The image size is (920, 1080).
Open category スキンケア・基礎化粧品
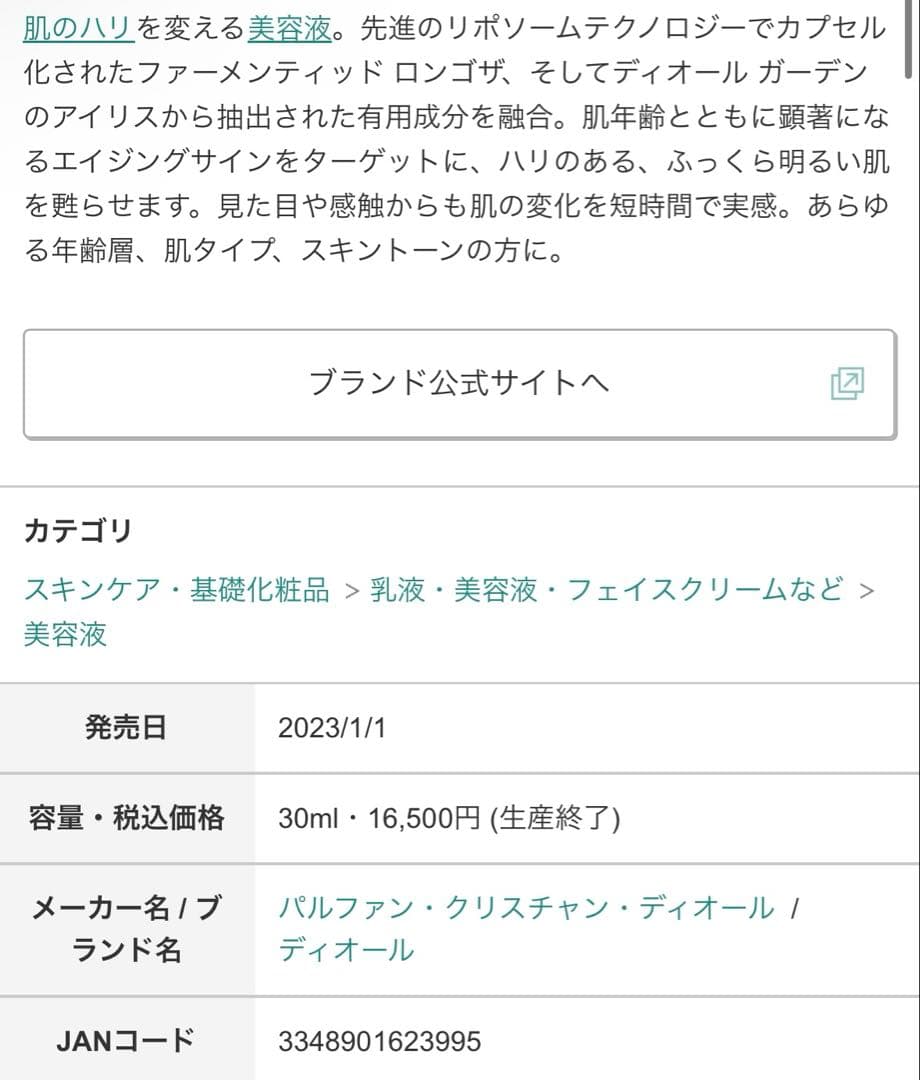176,590
